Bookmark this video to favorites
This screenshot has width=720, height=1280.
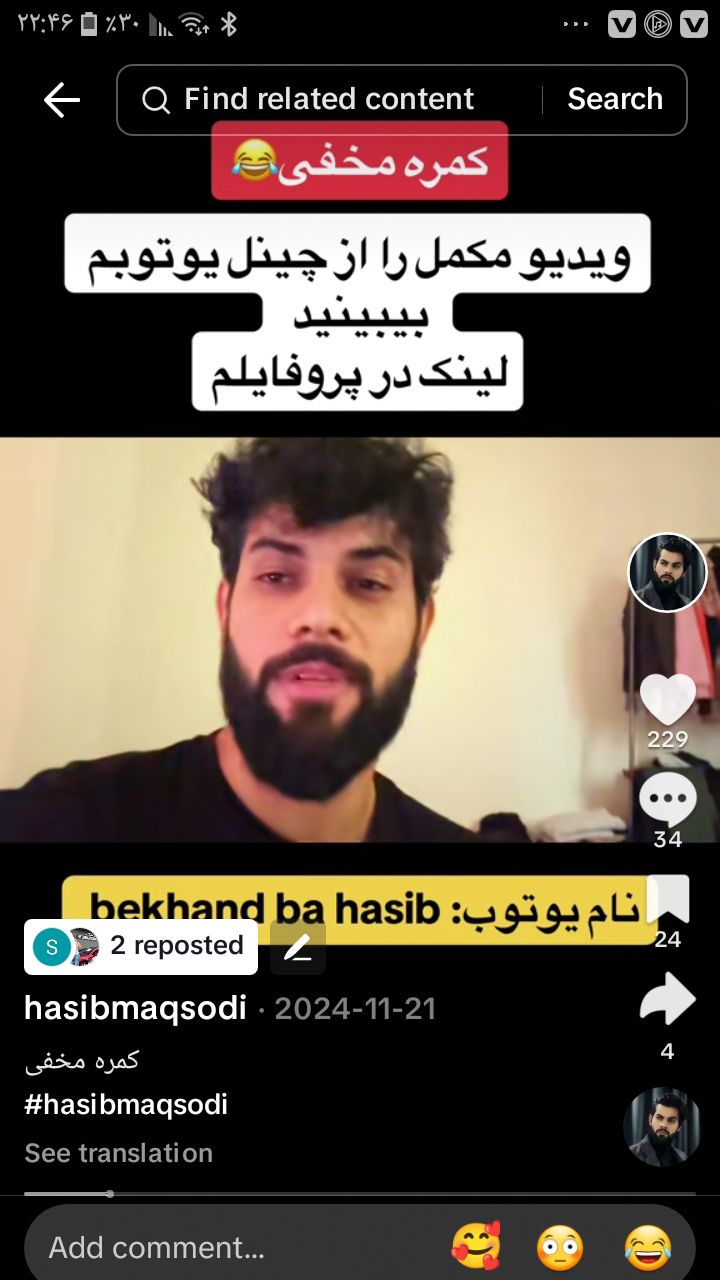point(667,900)
